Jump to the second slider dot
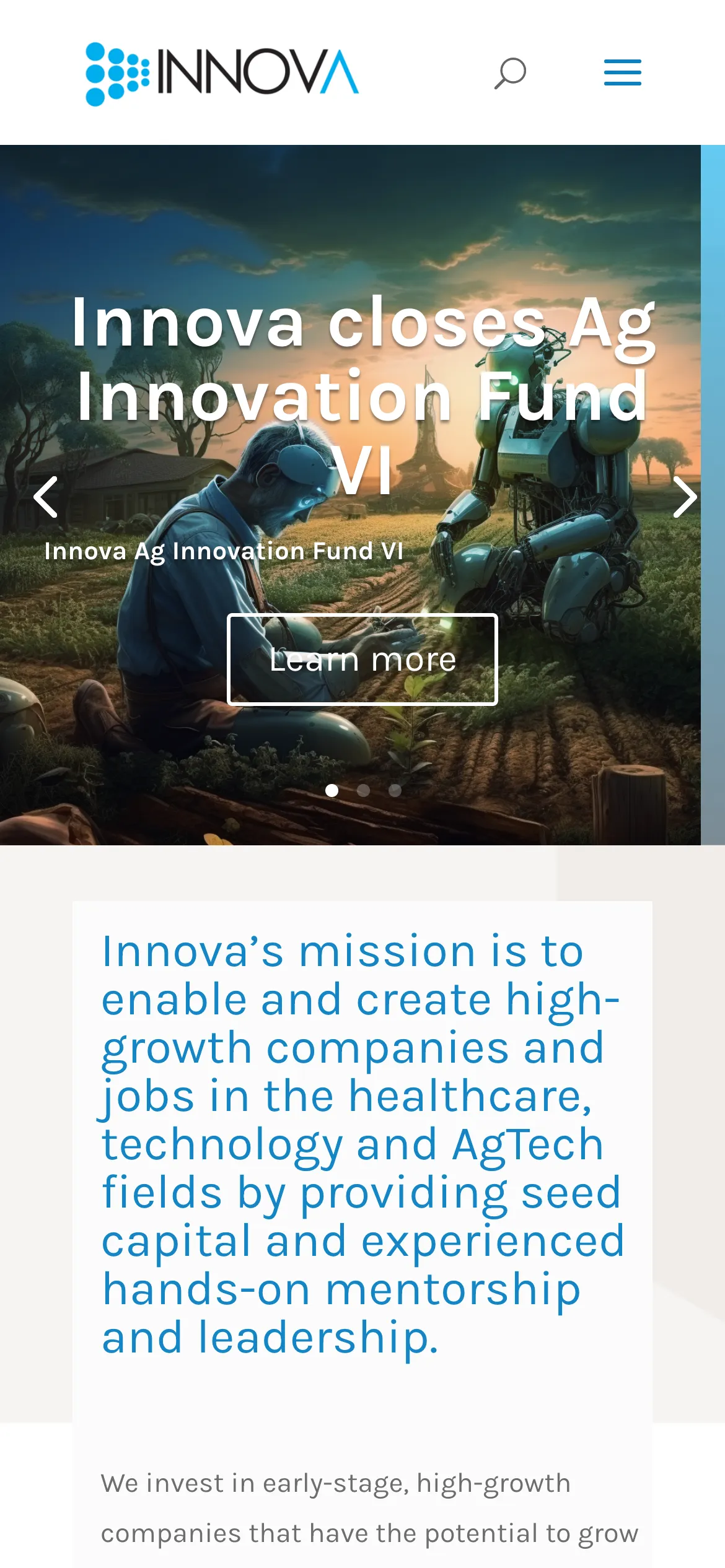The image size is (725, 1568). click(363, 790)
